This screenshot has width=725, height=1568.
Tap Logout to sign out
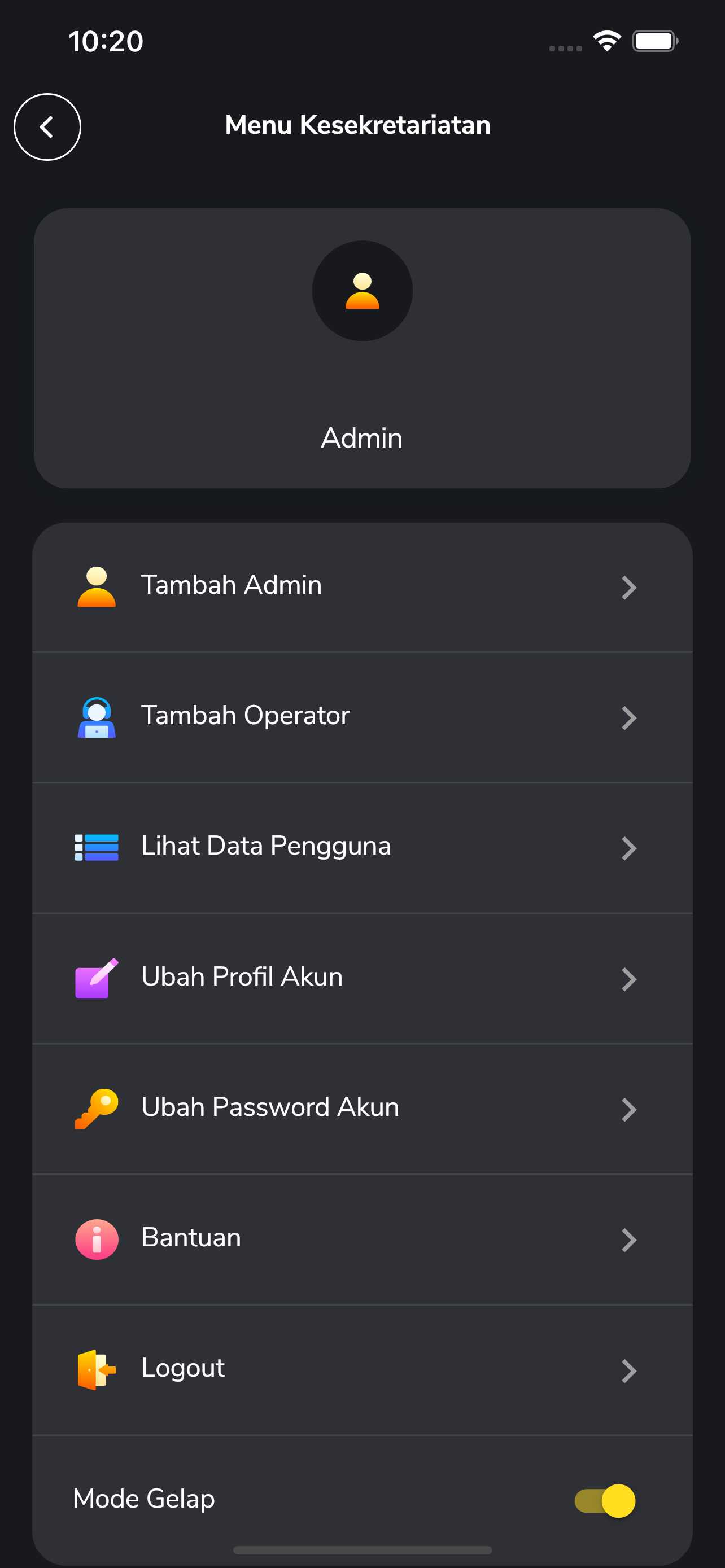click(362, 1369)
